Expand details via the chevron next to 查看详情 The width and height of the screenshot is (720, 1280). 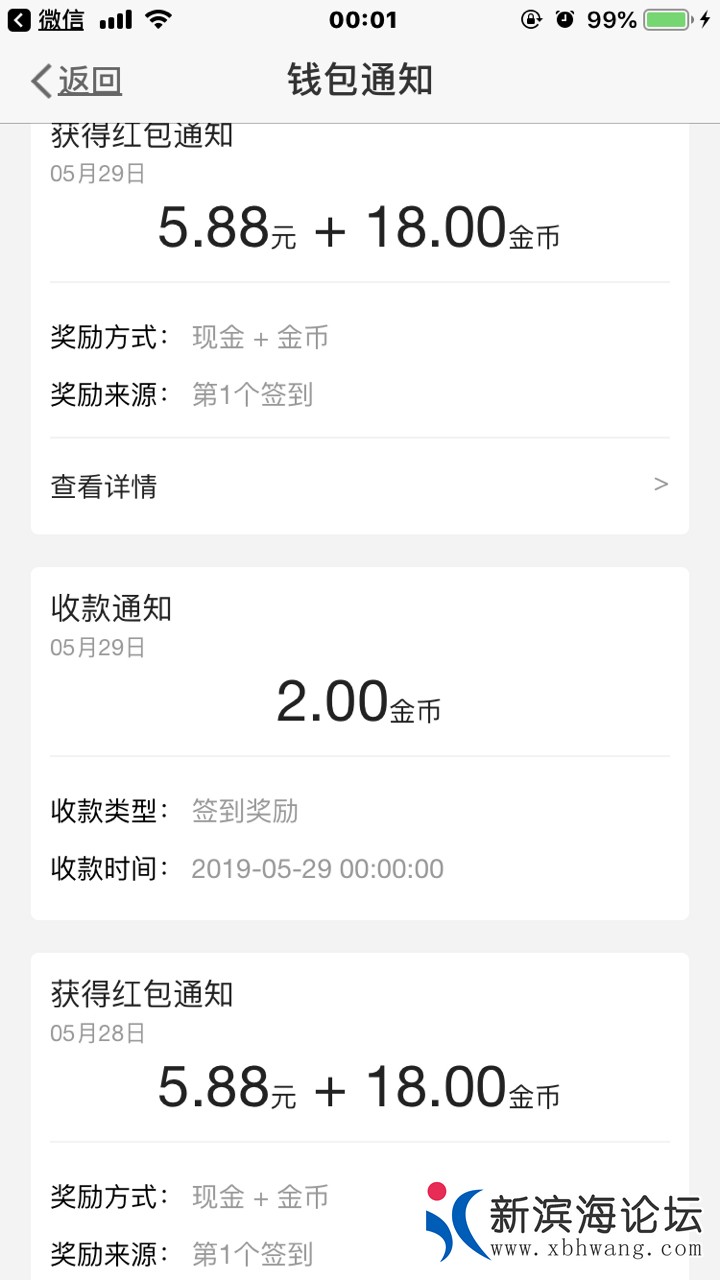[660, 484]
